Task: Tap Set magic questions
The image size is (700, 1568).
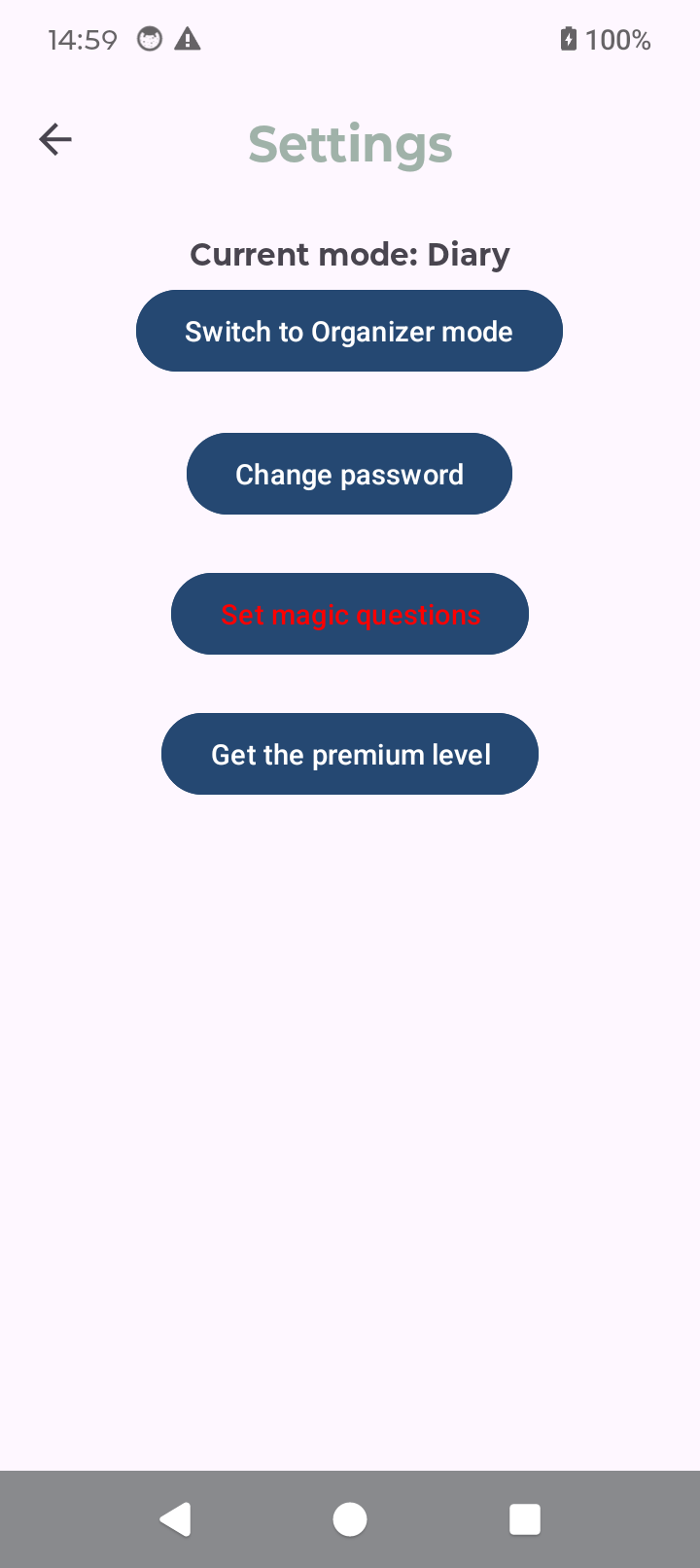Action: (x=350, y=614)
